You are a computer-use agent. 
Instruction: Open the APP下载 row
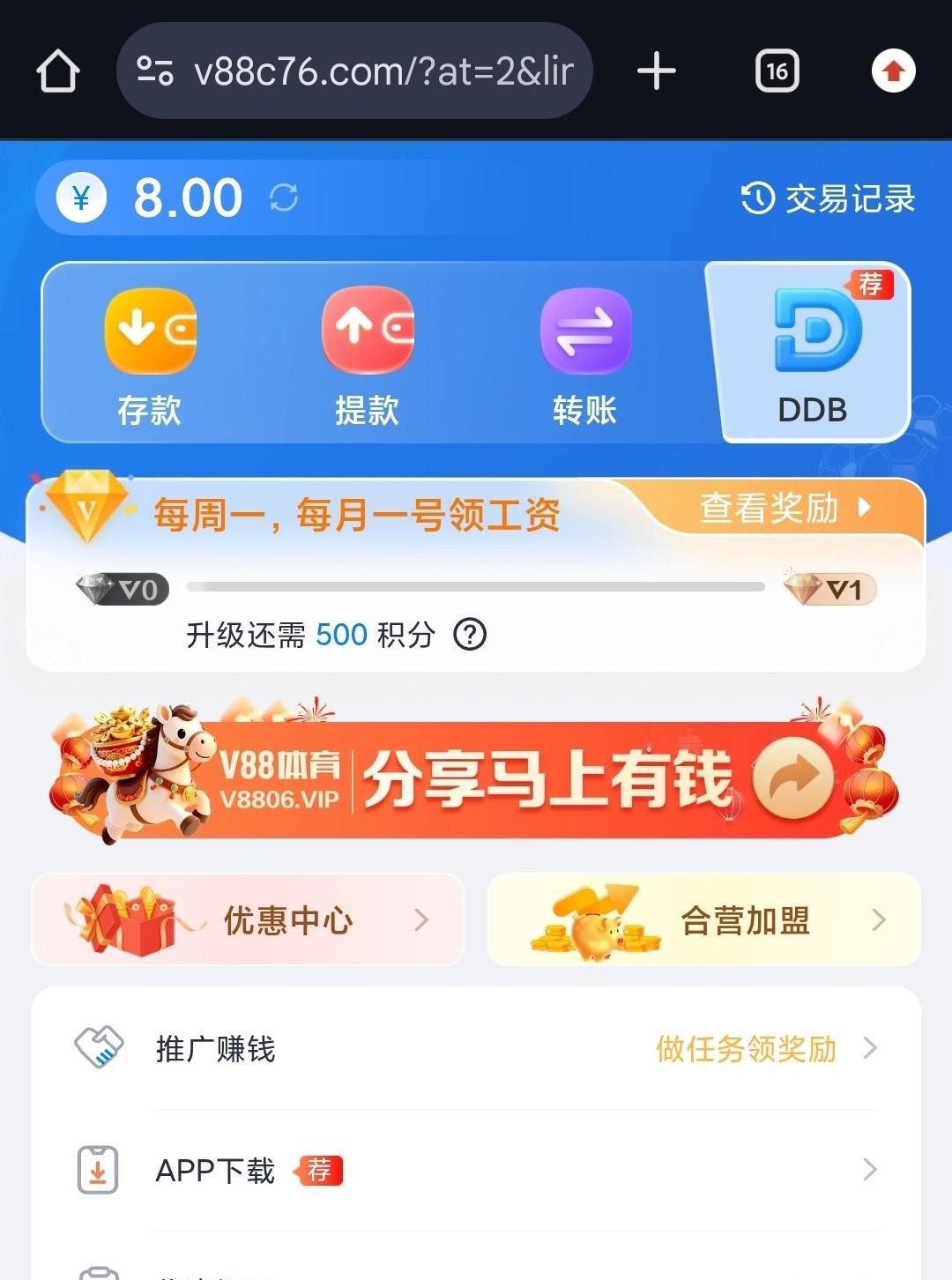click(476, 1170)
